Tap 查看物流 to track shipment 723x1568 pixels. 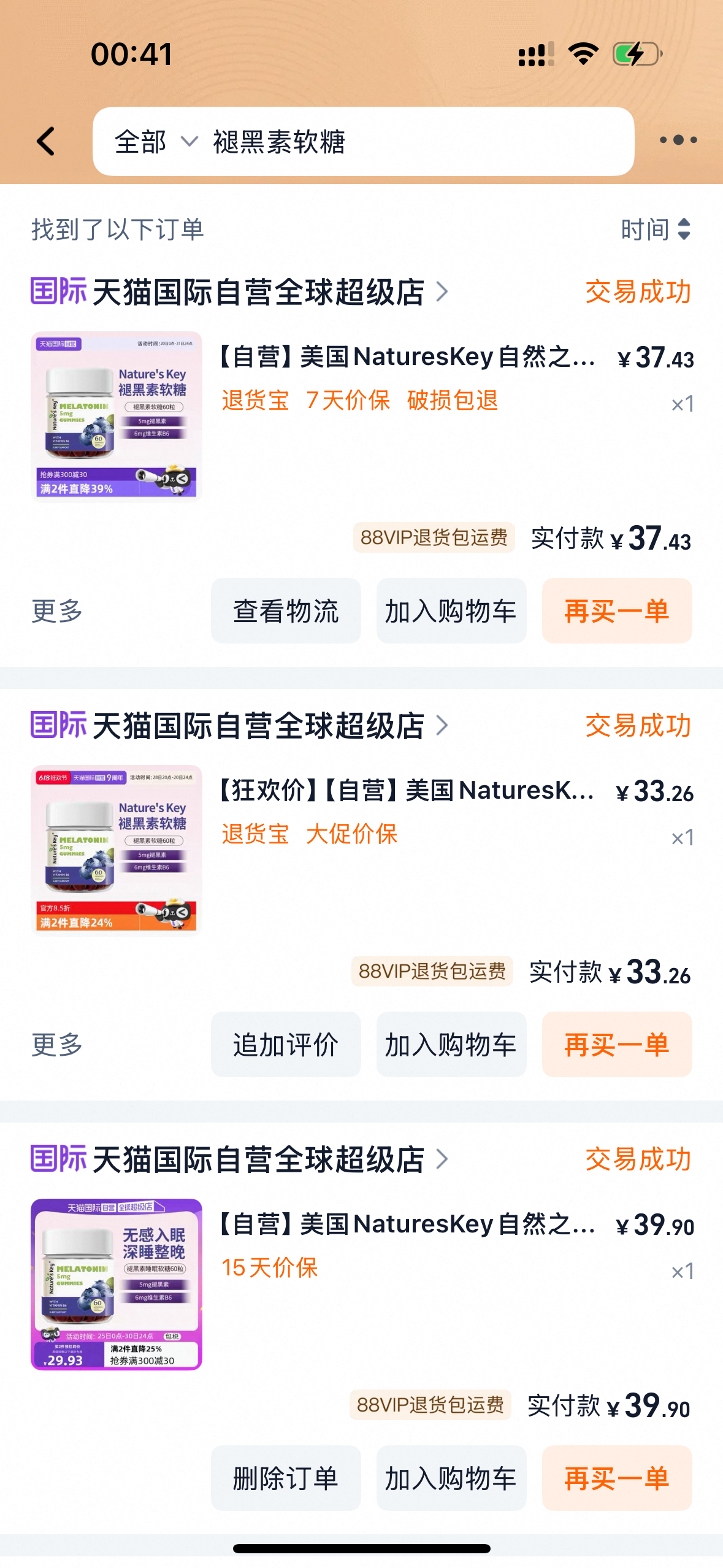pos(286,611)
